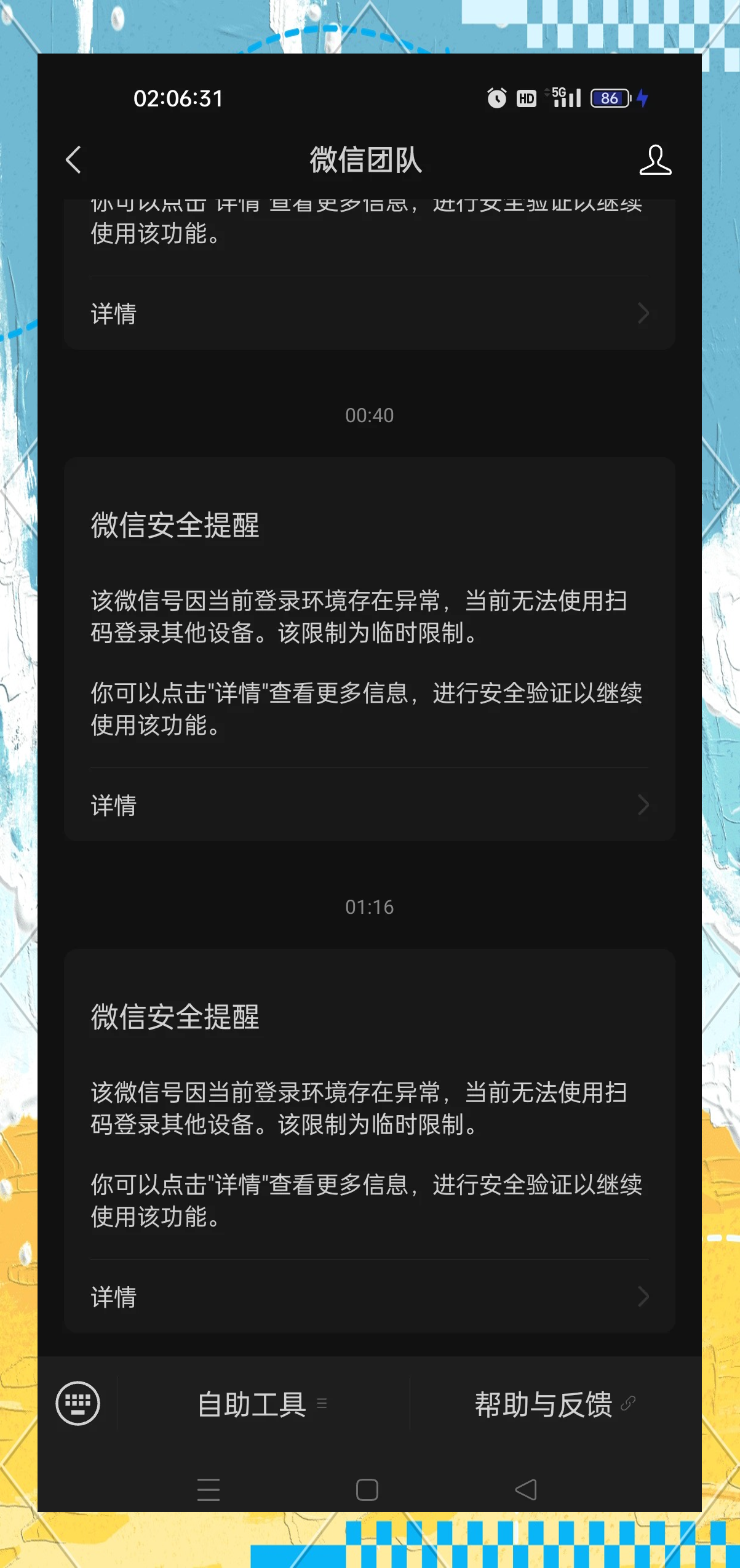Open the 微信团队 profile icon

click(x=654, y=160)
